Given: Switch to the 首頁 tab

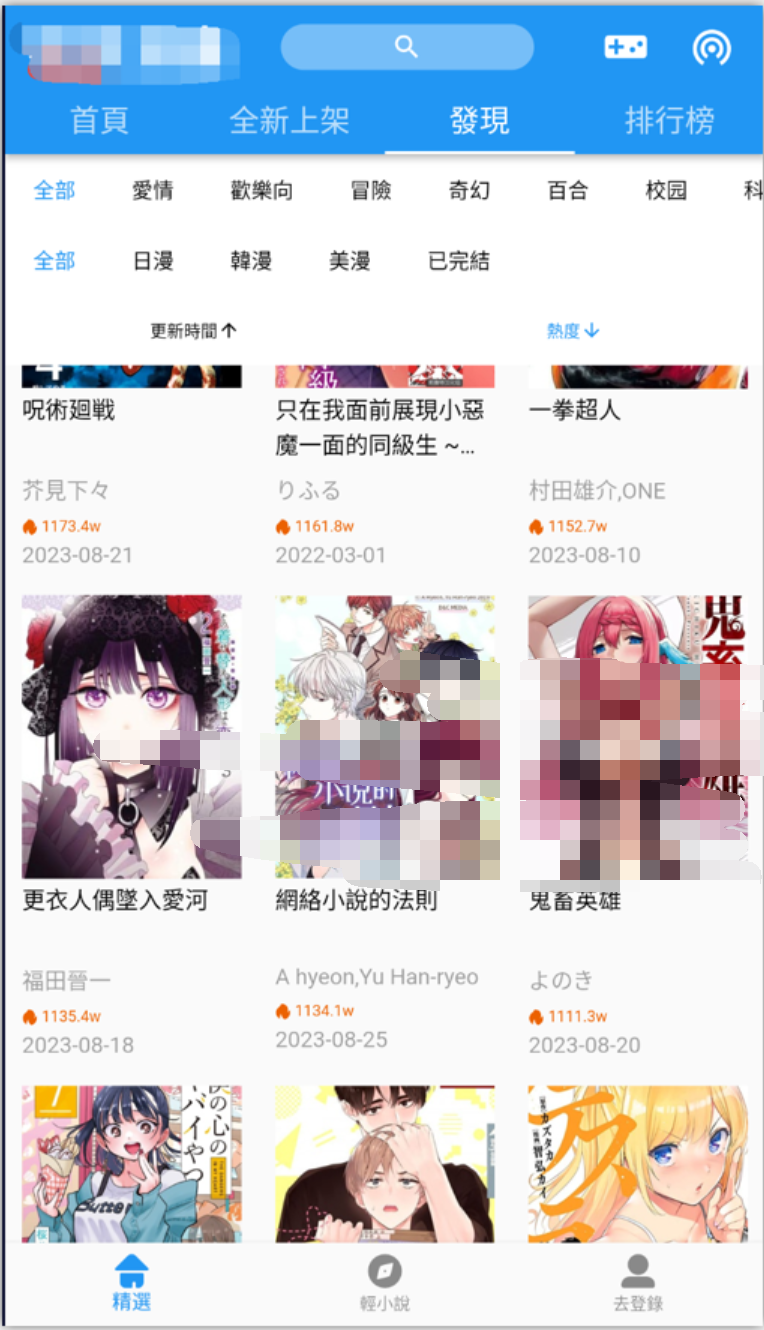Looking at the screenshot, I should pyautogui.click(x=100, y=121).
